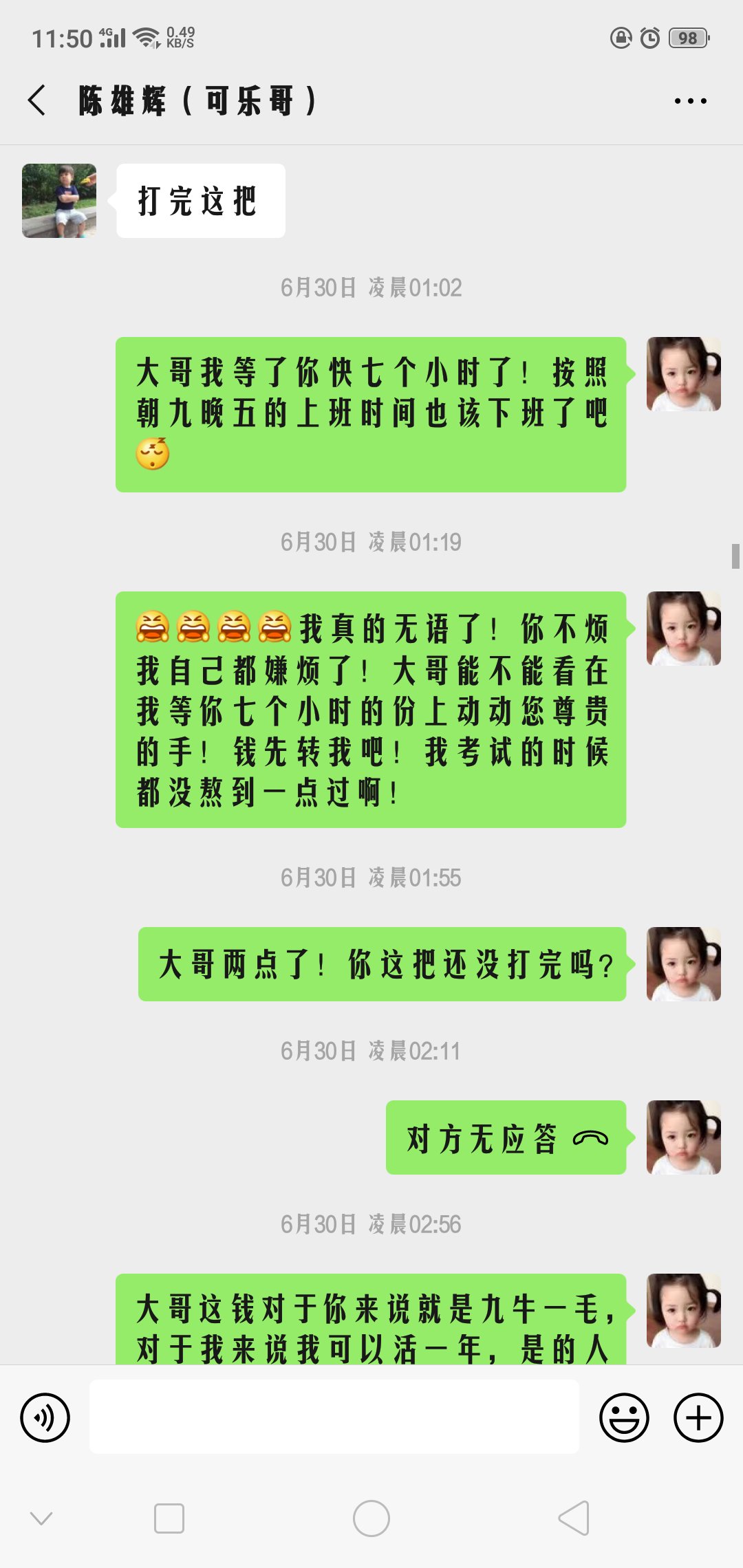Focus the message text field
Image resolution: width=743 pixels, height=1568 pixels.
click(x=334, y=1417)
